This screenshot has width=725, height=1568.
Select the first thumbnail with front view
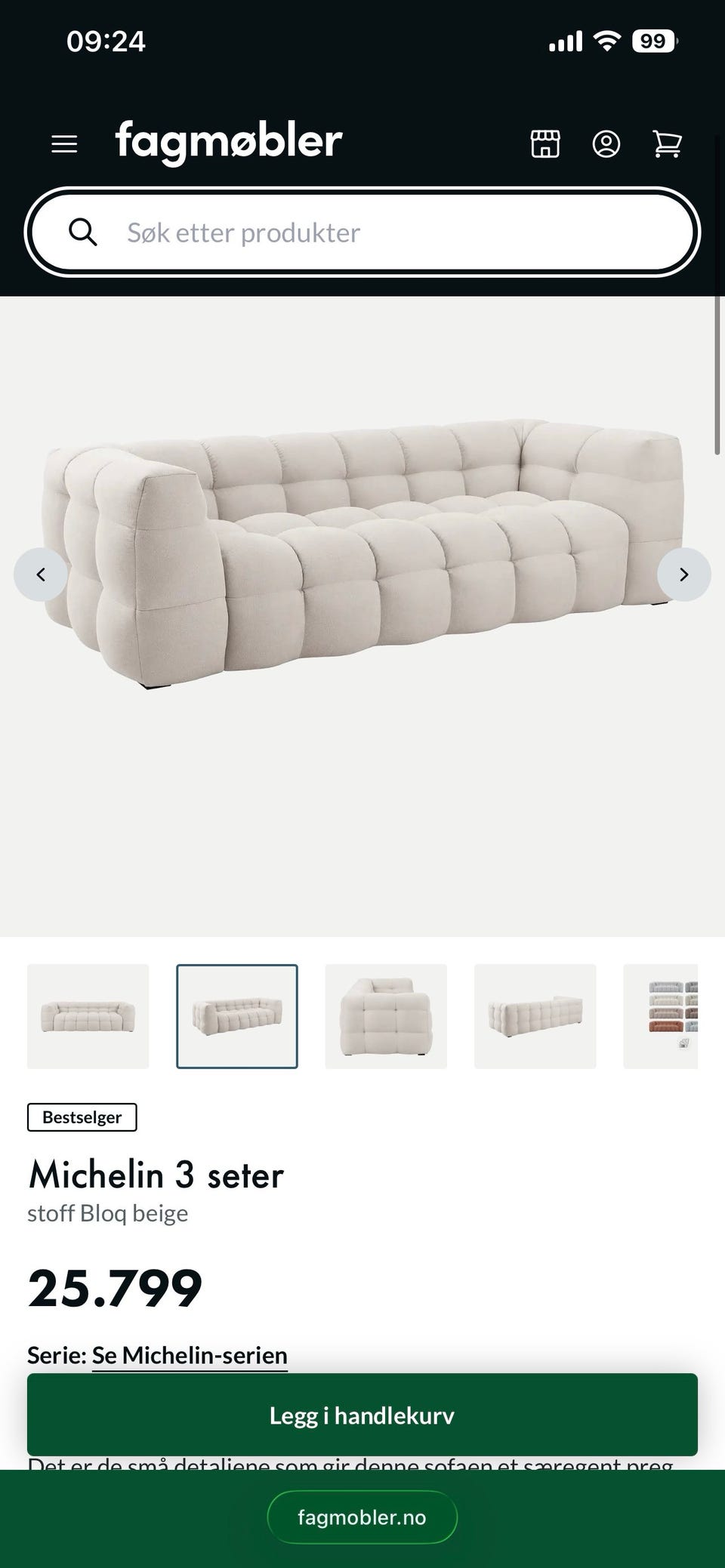click(88, 1016)
